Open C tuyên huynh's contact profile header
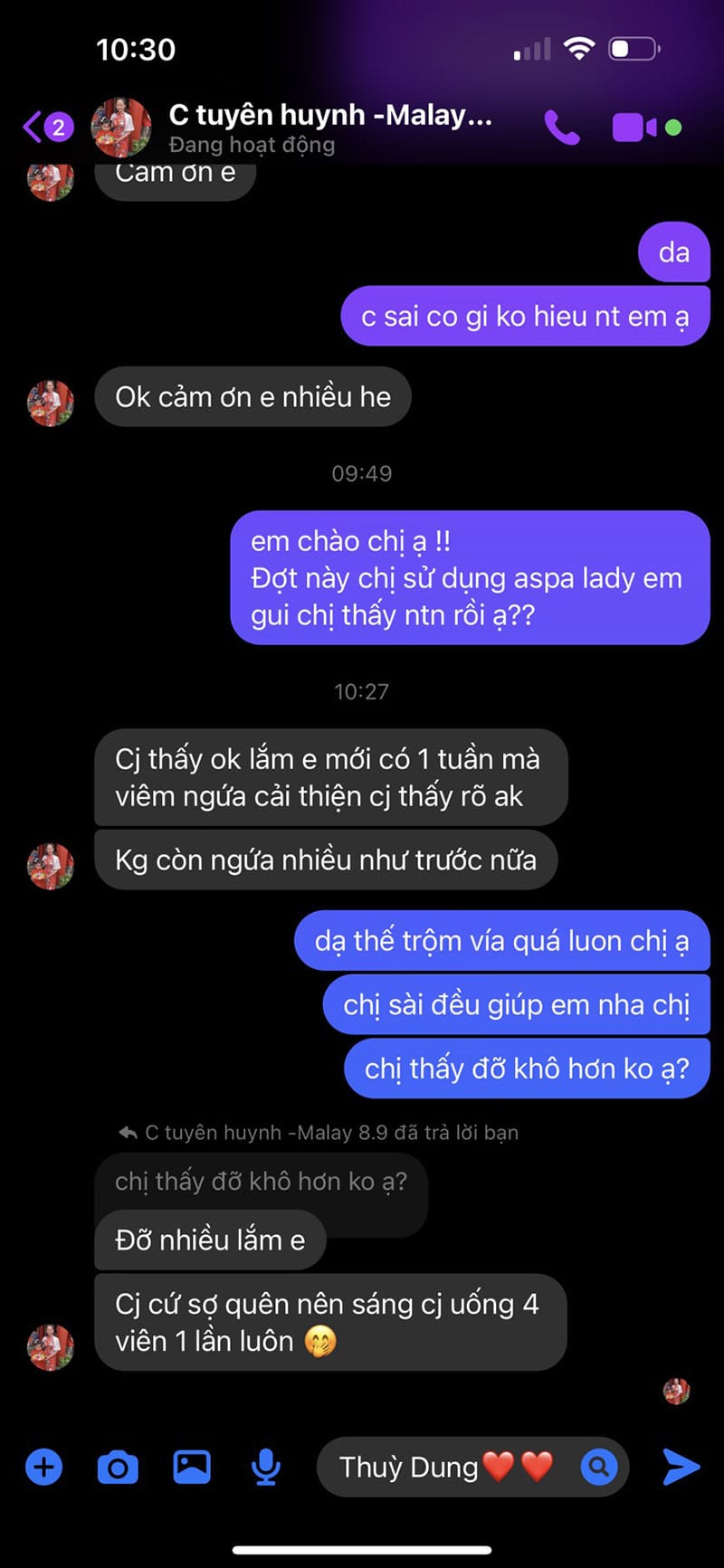This screenshot has height=1568, width=724. point(330,127)
